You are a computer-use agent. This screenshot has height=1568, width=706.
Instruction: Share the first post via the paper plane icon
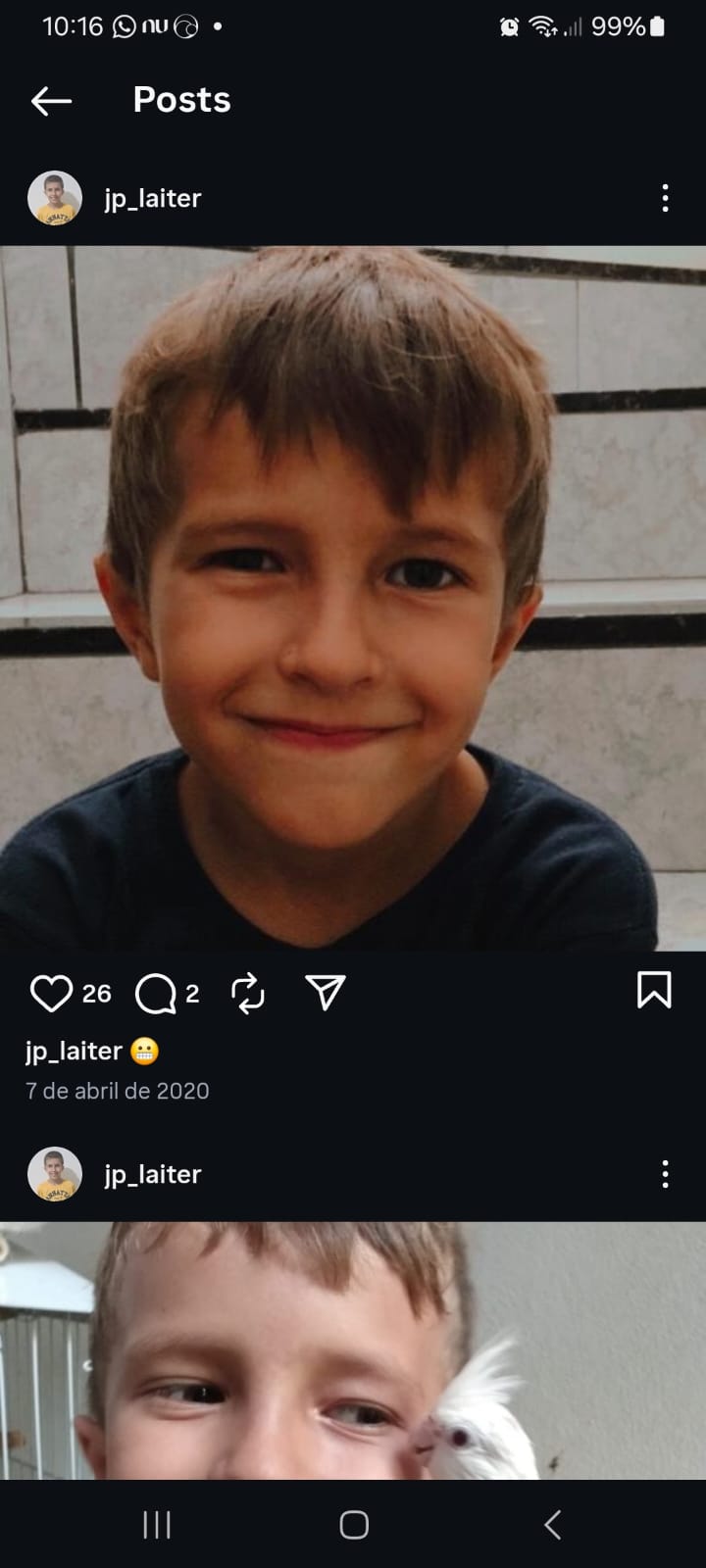(326, 993)
